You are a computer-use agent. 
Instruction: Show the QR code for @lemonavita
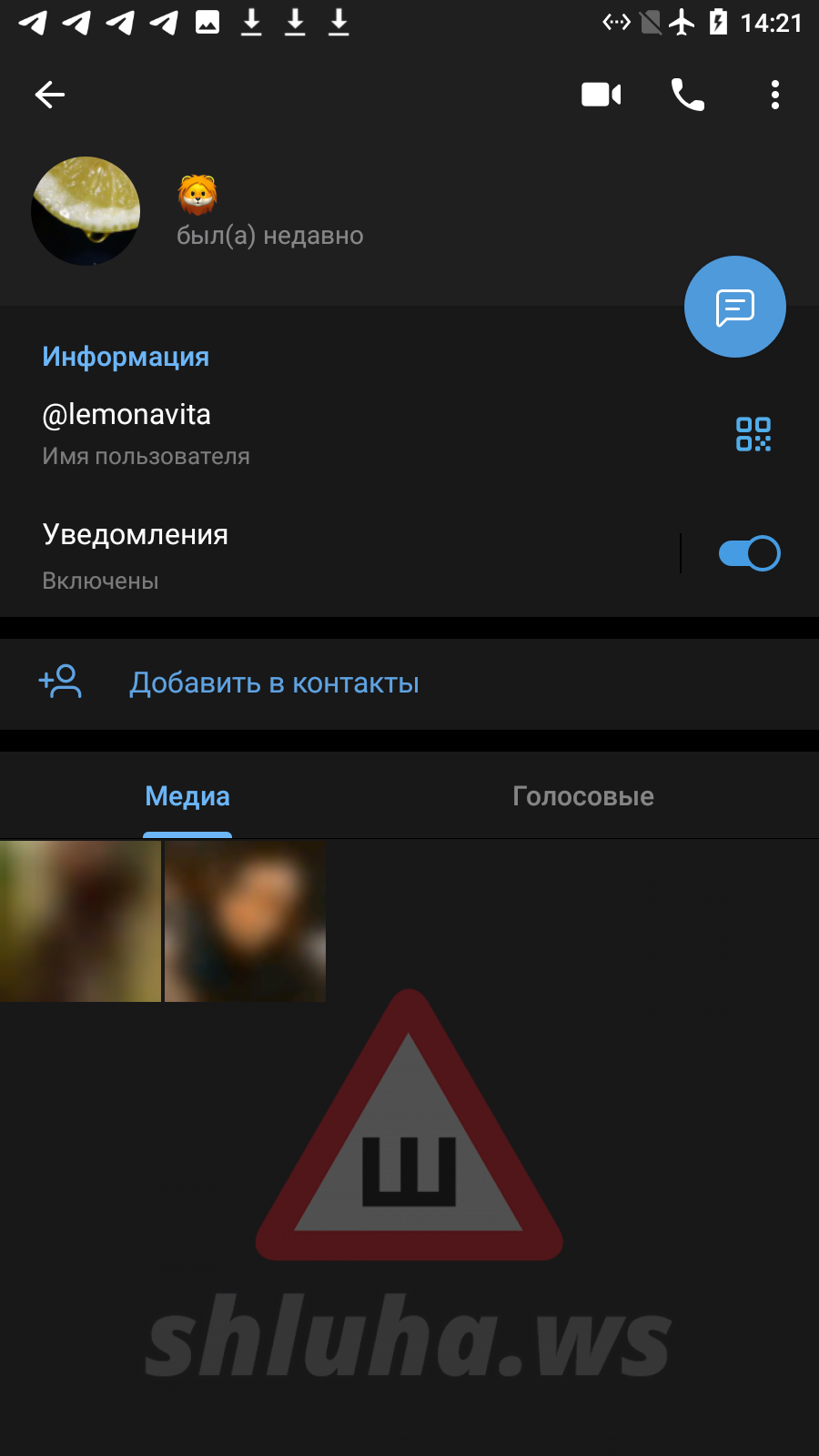coord(753,434)
